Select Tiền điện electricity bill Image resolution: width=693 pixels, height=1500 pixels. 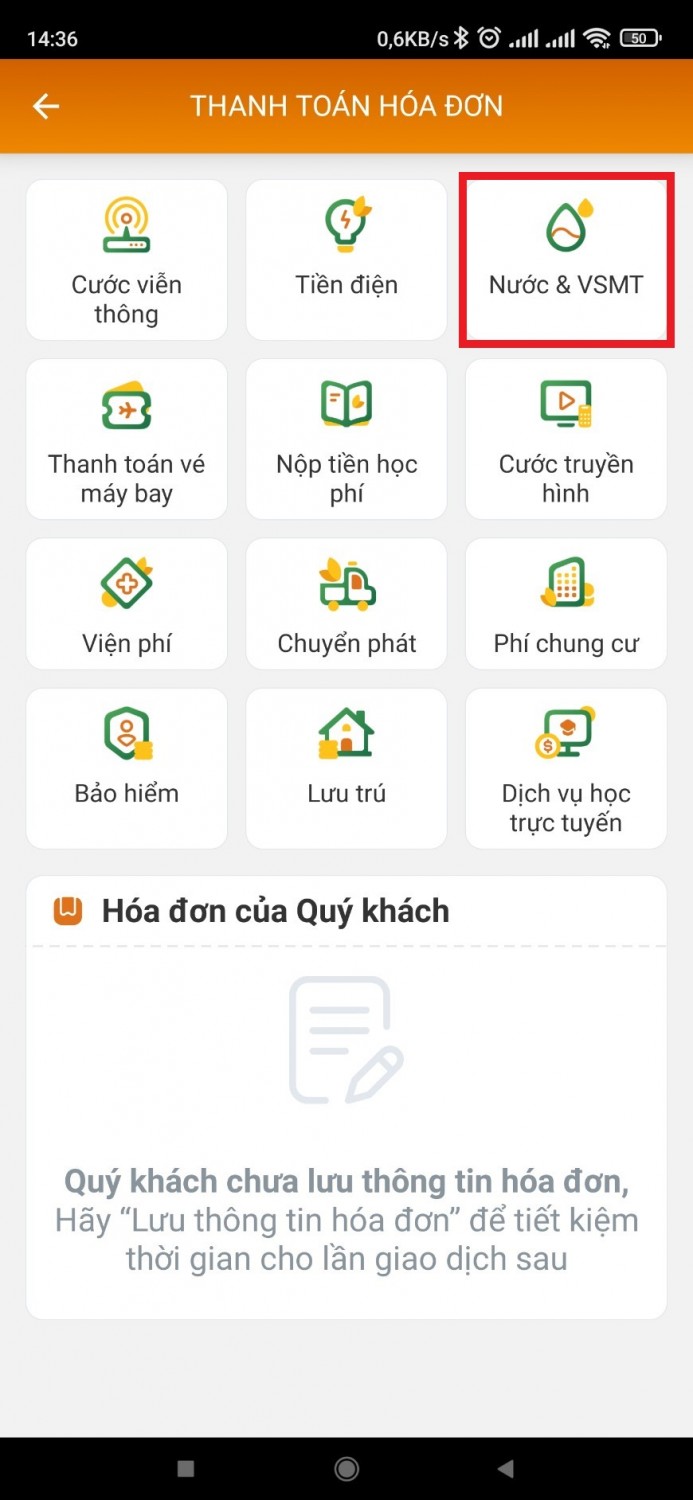pos(346,260)
